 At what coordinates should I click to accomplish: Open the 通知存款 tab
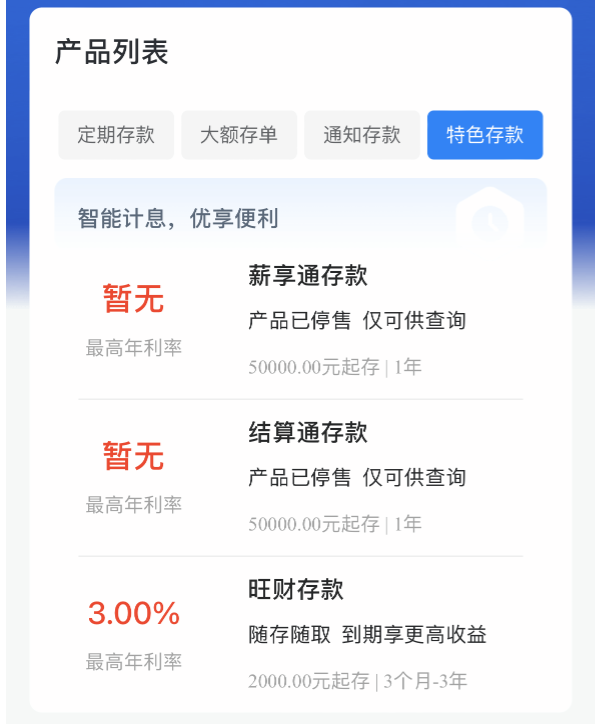click(362, 135)
